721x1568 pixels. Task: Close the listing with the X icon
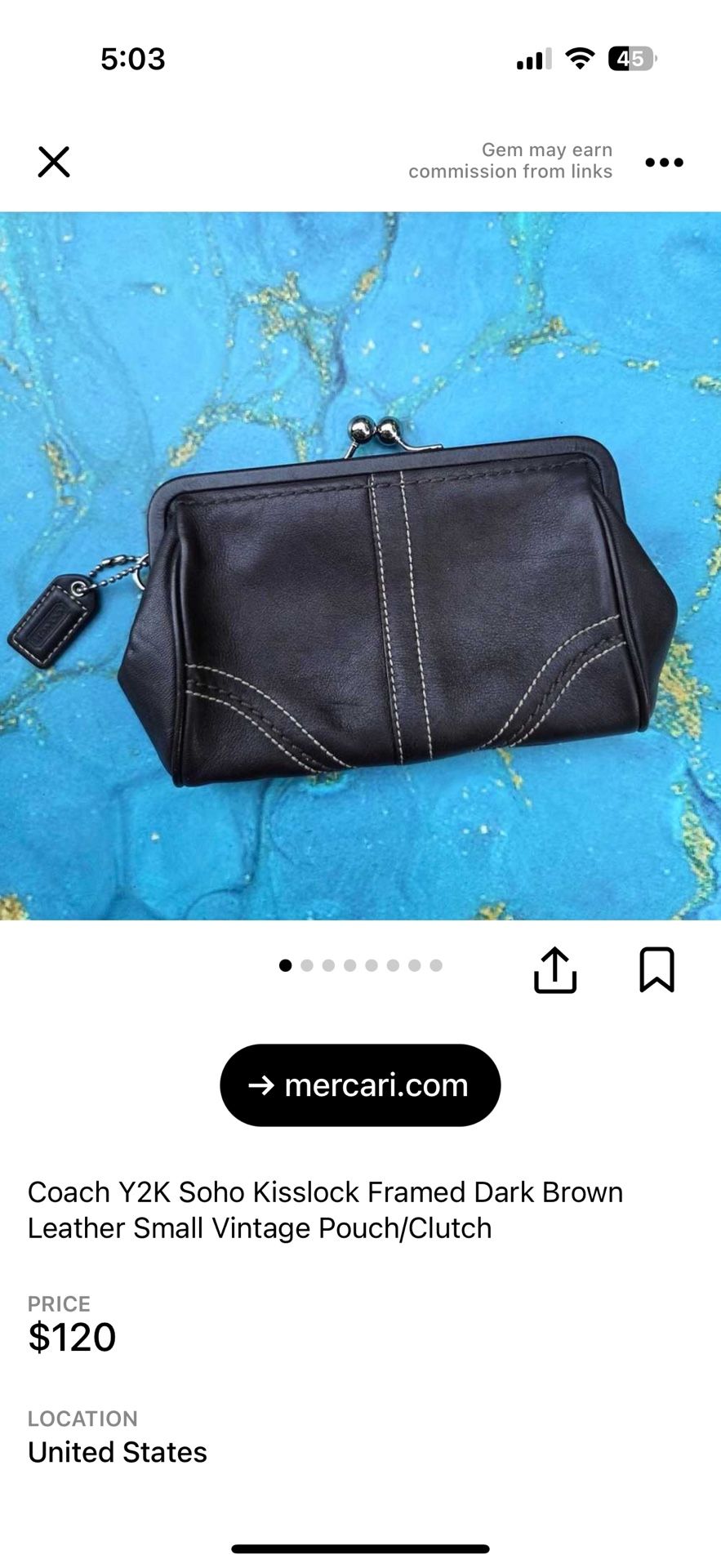pyautogui.click(x=54, y=162)
